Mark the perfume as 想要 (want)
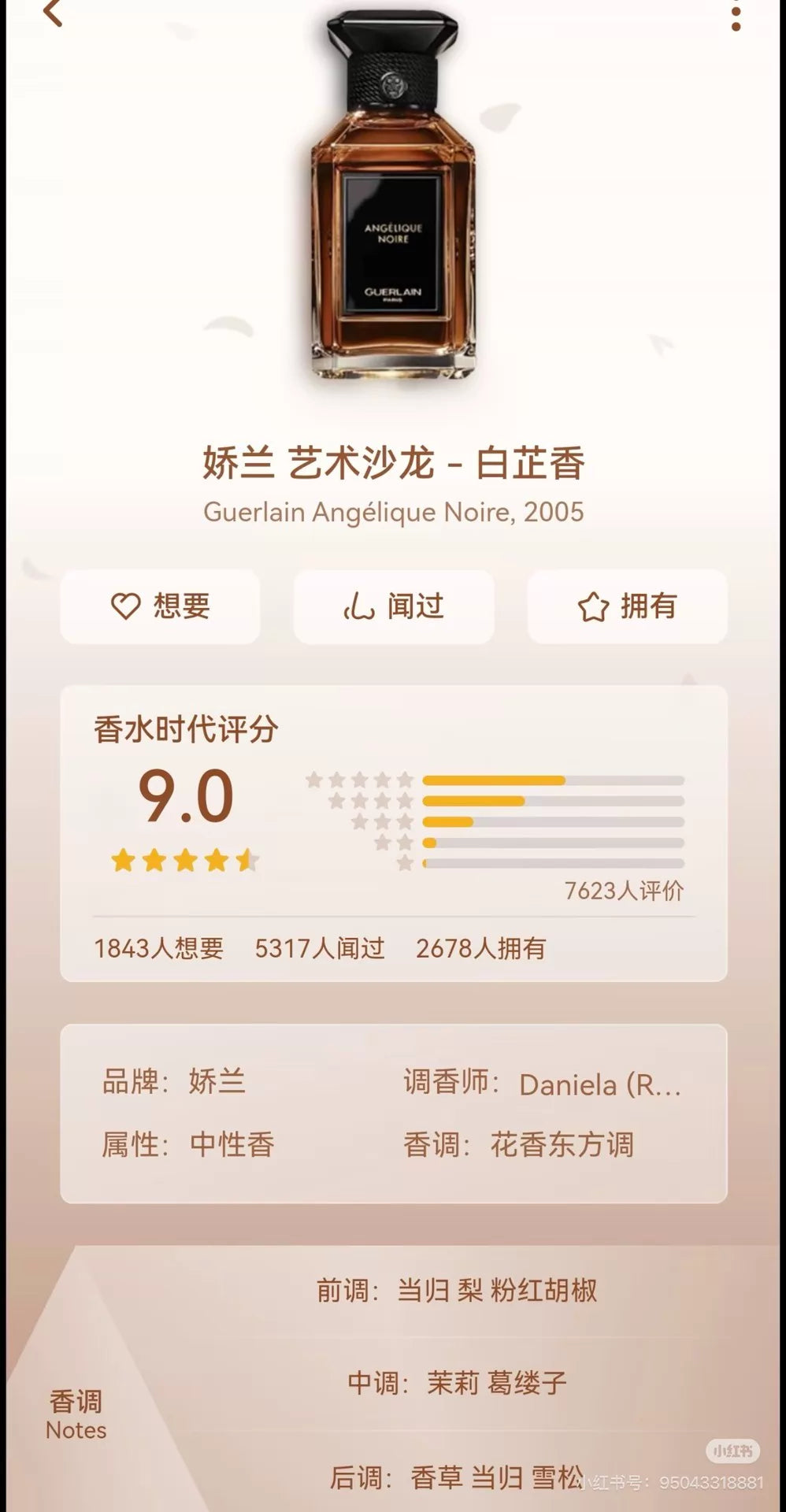 [x=160, y=606]
